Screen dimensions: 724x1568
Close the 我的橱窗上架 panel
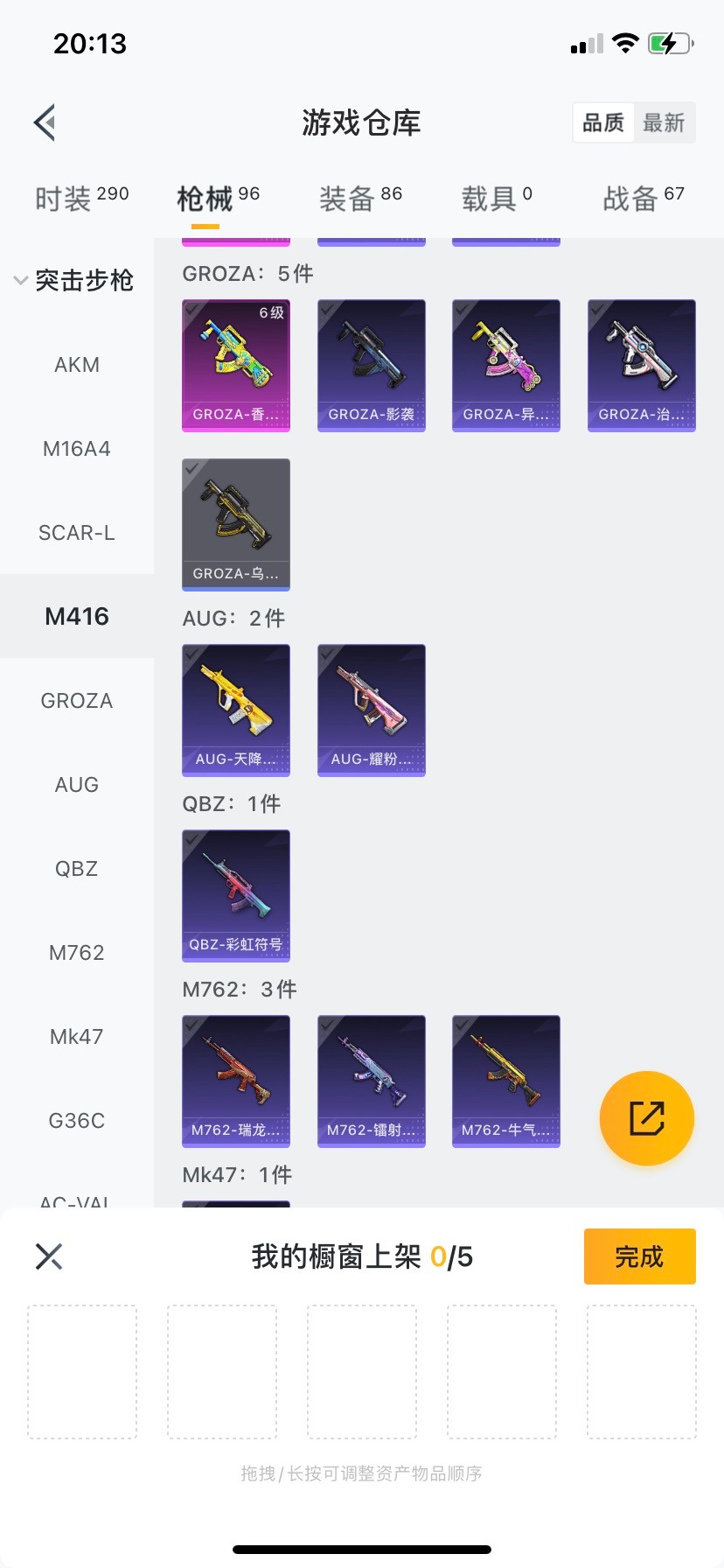pyautogui.click(x=49, y=1256)
